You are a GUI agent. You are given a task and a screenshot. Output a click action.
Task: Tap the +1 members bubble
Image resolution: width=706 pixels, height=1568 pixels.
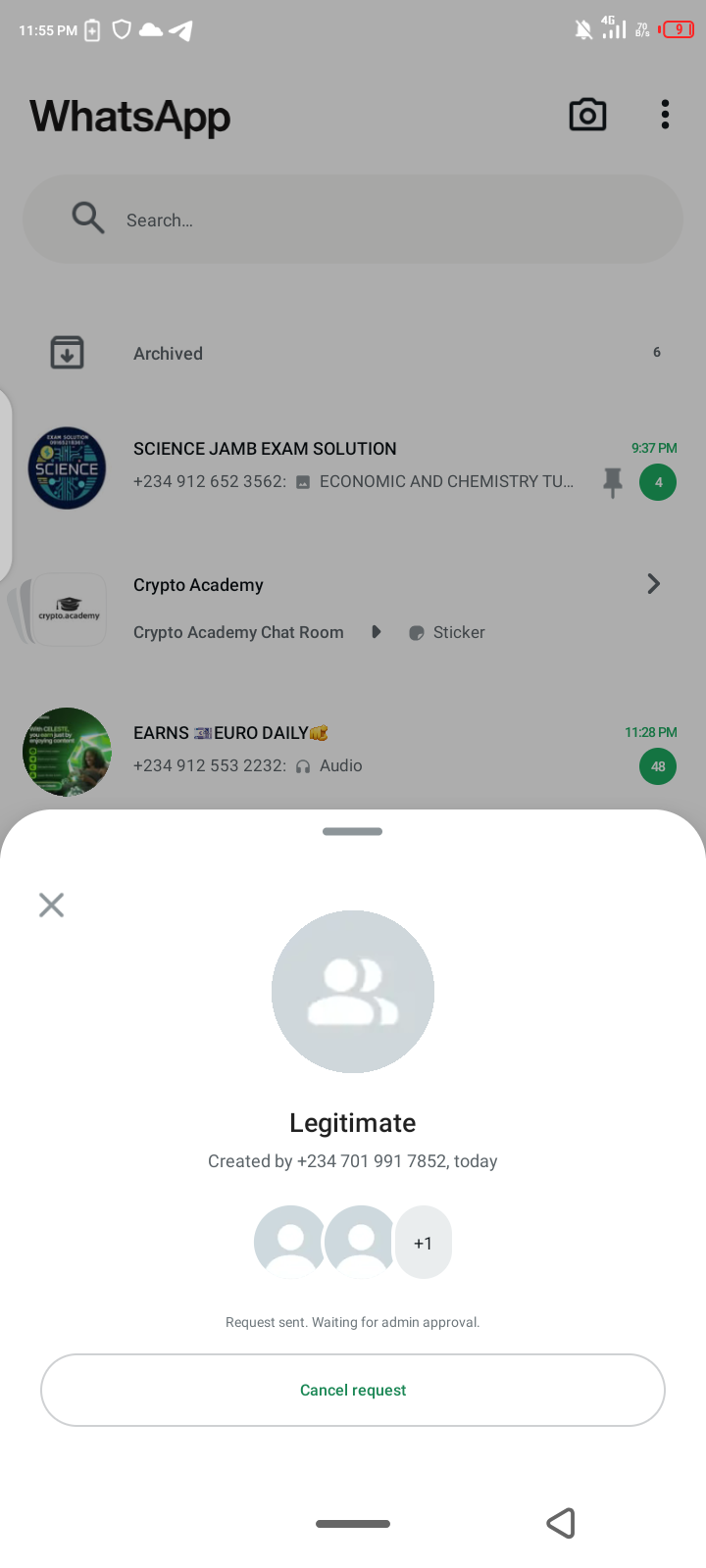click(x=424, y=1243)
